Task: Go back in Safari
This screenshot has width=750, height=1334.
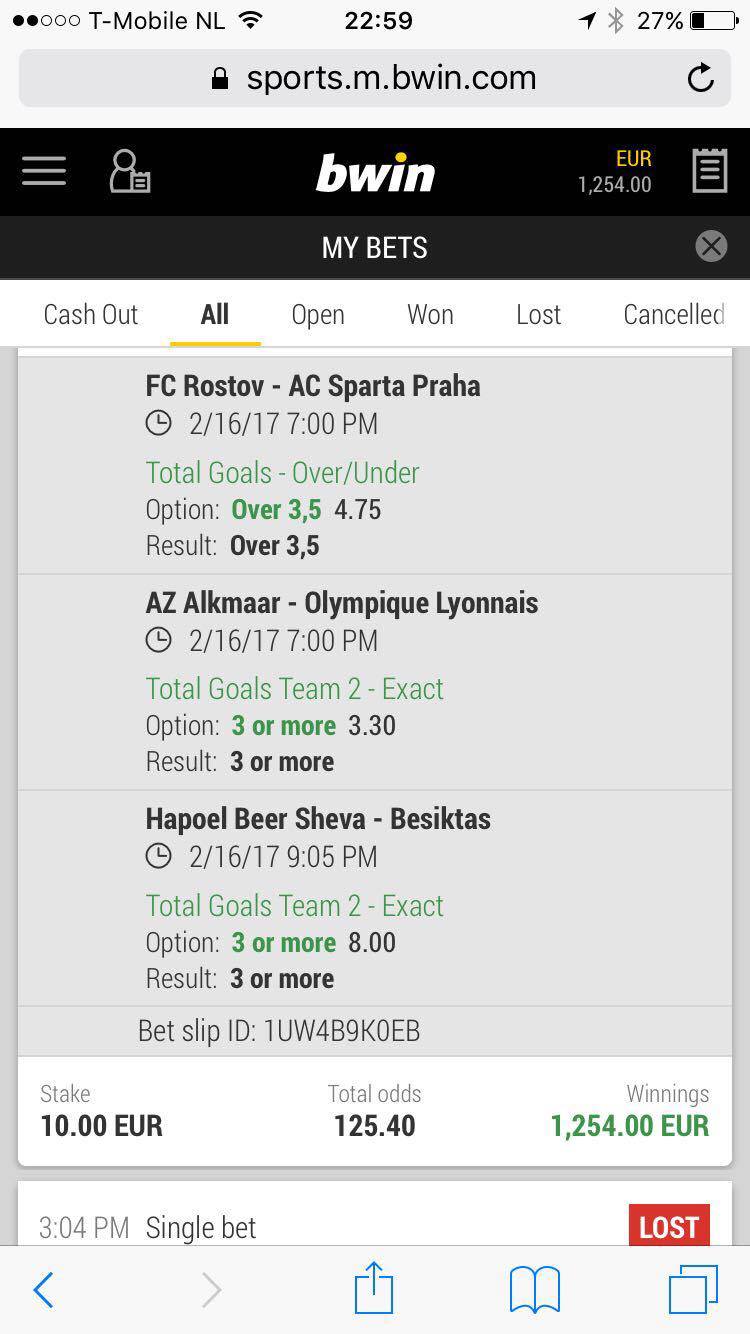Action: point(43,1290)
